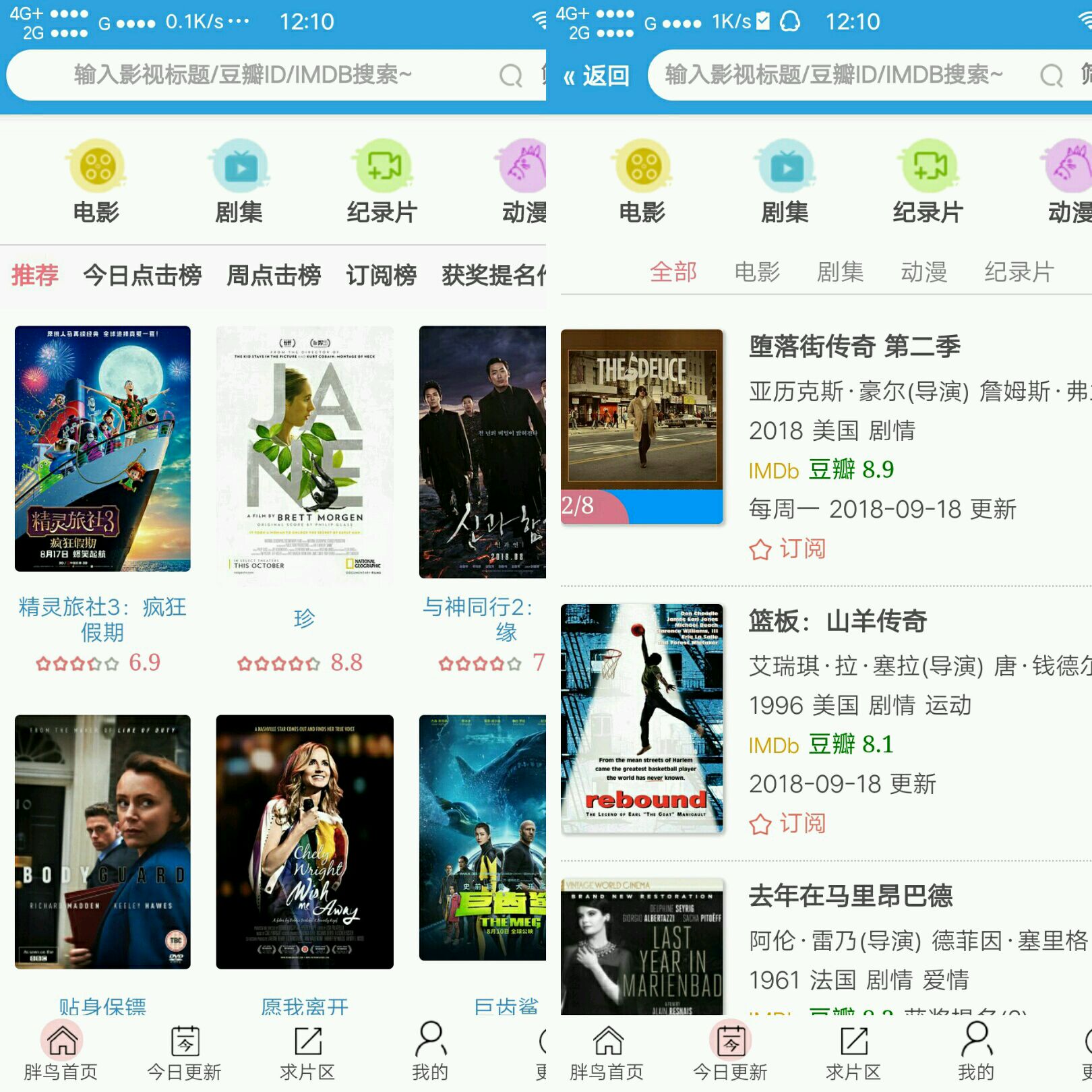The width and height of the screenshot is (1092, 1092).
Task: Open 去年在马里昂巴德 details
Action: [851, 896]
